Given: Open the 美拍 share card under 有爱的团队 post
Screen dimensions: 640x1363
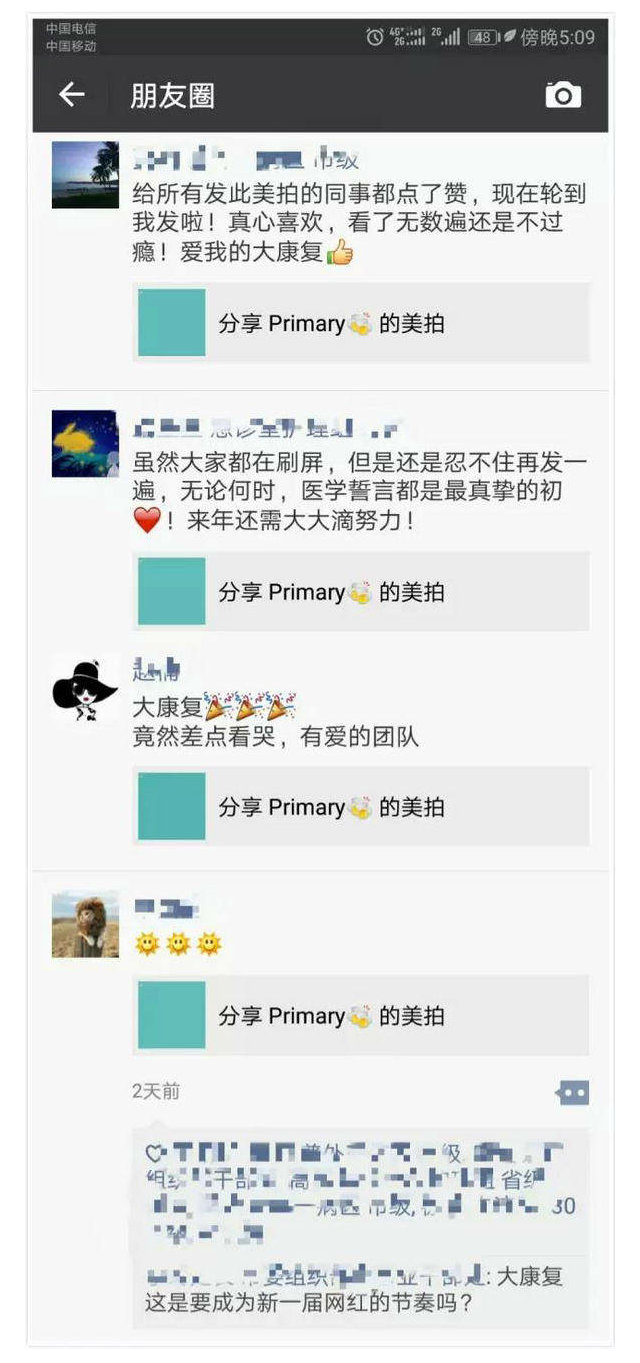Looking at the screenshot, I should 361,806.
